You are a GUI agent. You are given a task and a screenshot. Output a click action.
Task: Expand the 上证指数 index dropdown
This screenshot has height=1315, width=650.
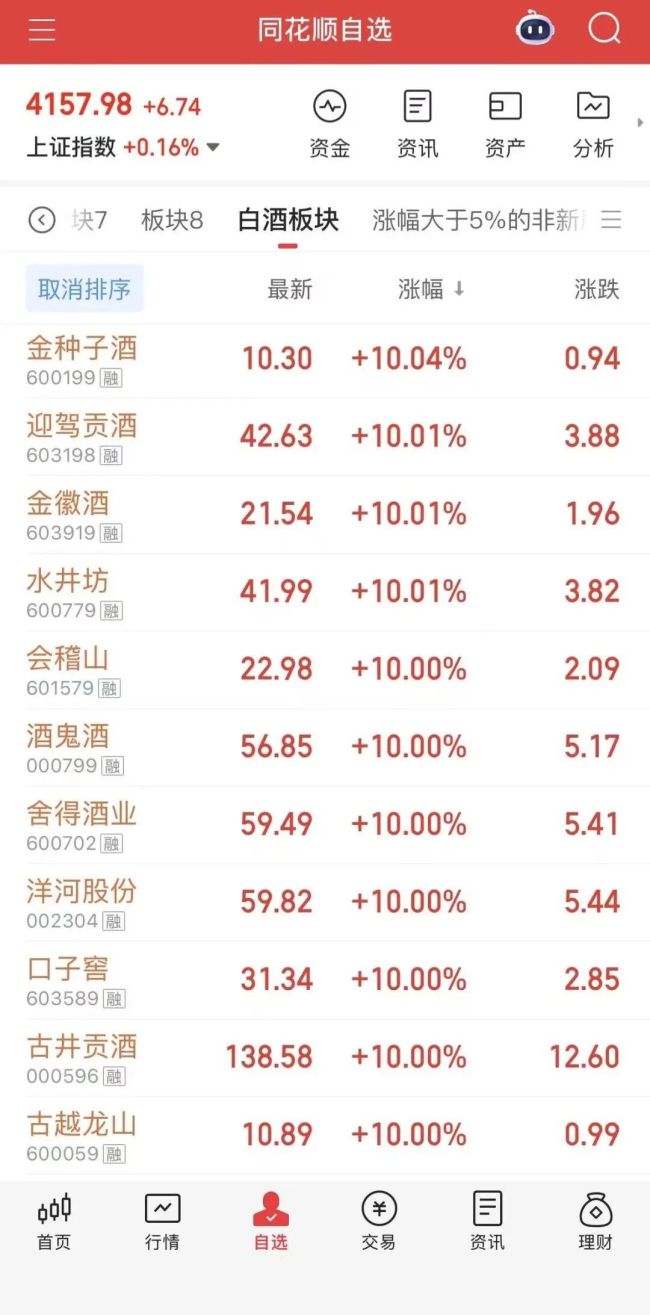213,148
